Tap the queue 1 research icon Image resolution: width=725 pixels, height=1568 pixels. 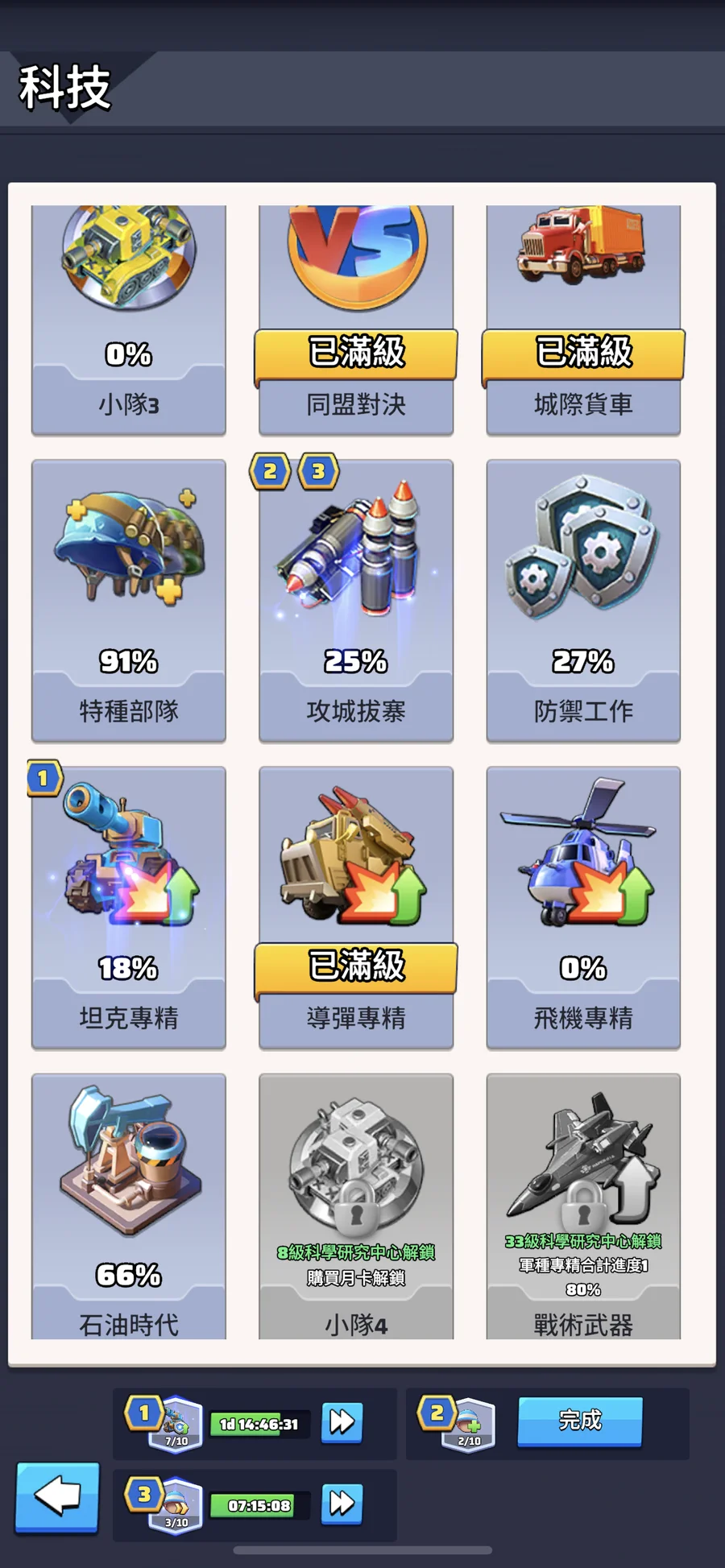(176, 1424)
